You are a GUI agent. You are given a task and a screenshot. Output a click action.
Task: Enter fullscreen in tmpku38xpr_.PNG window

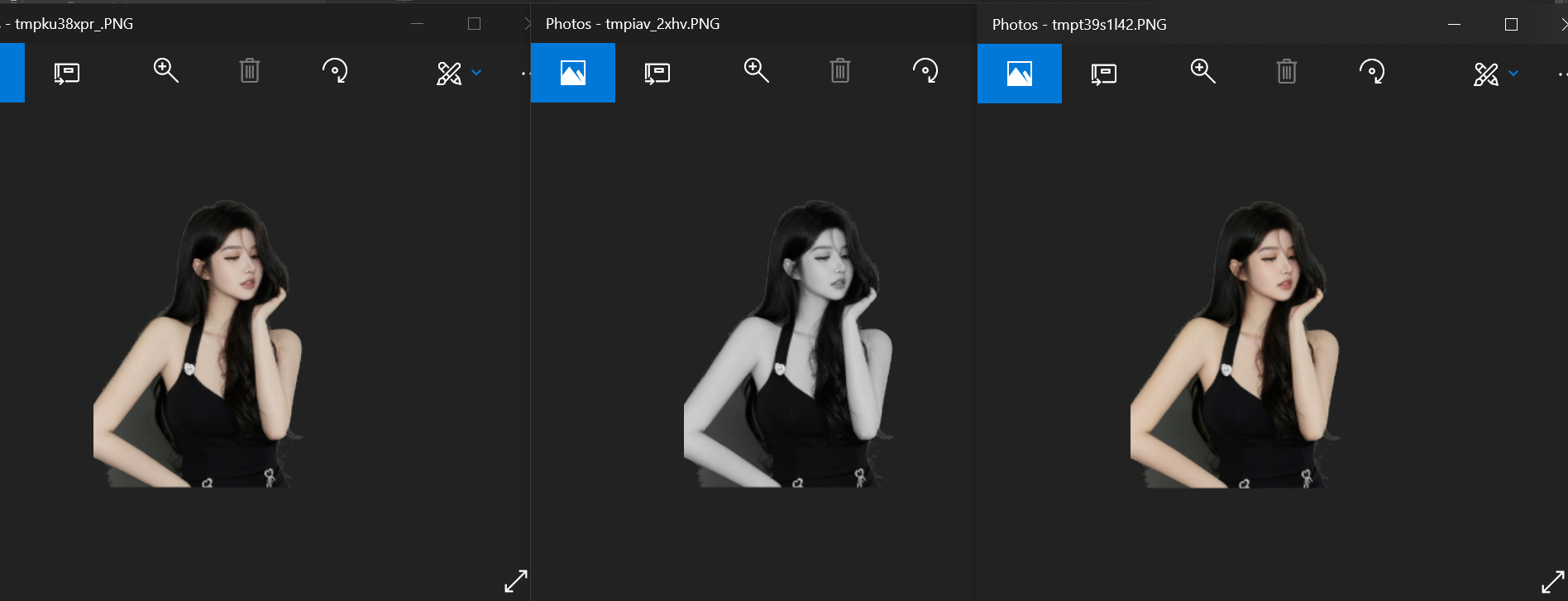pyautogui.click(x=515, y=581)
